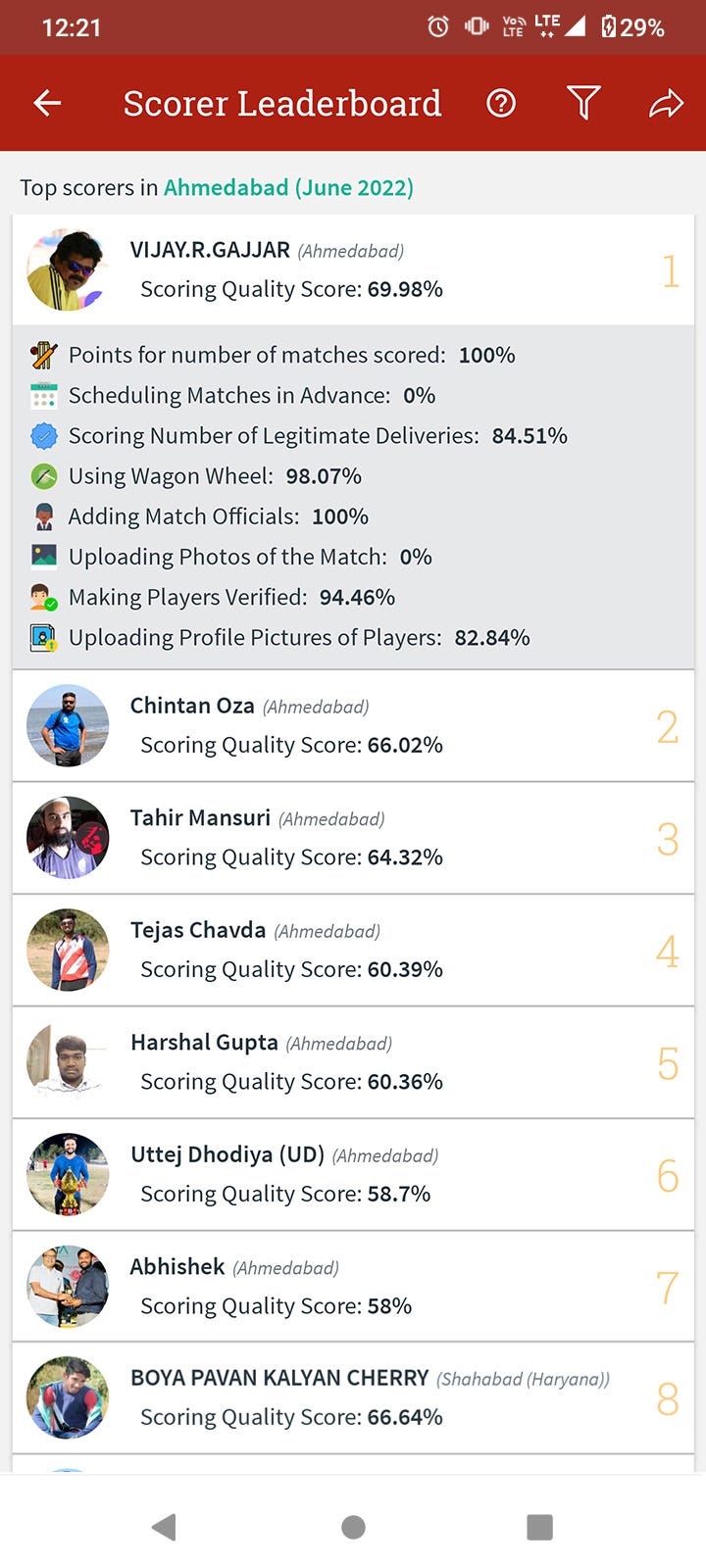The image size is (706, 1568).
Task: Open the leaderboard filter
Action: 583,103
